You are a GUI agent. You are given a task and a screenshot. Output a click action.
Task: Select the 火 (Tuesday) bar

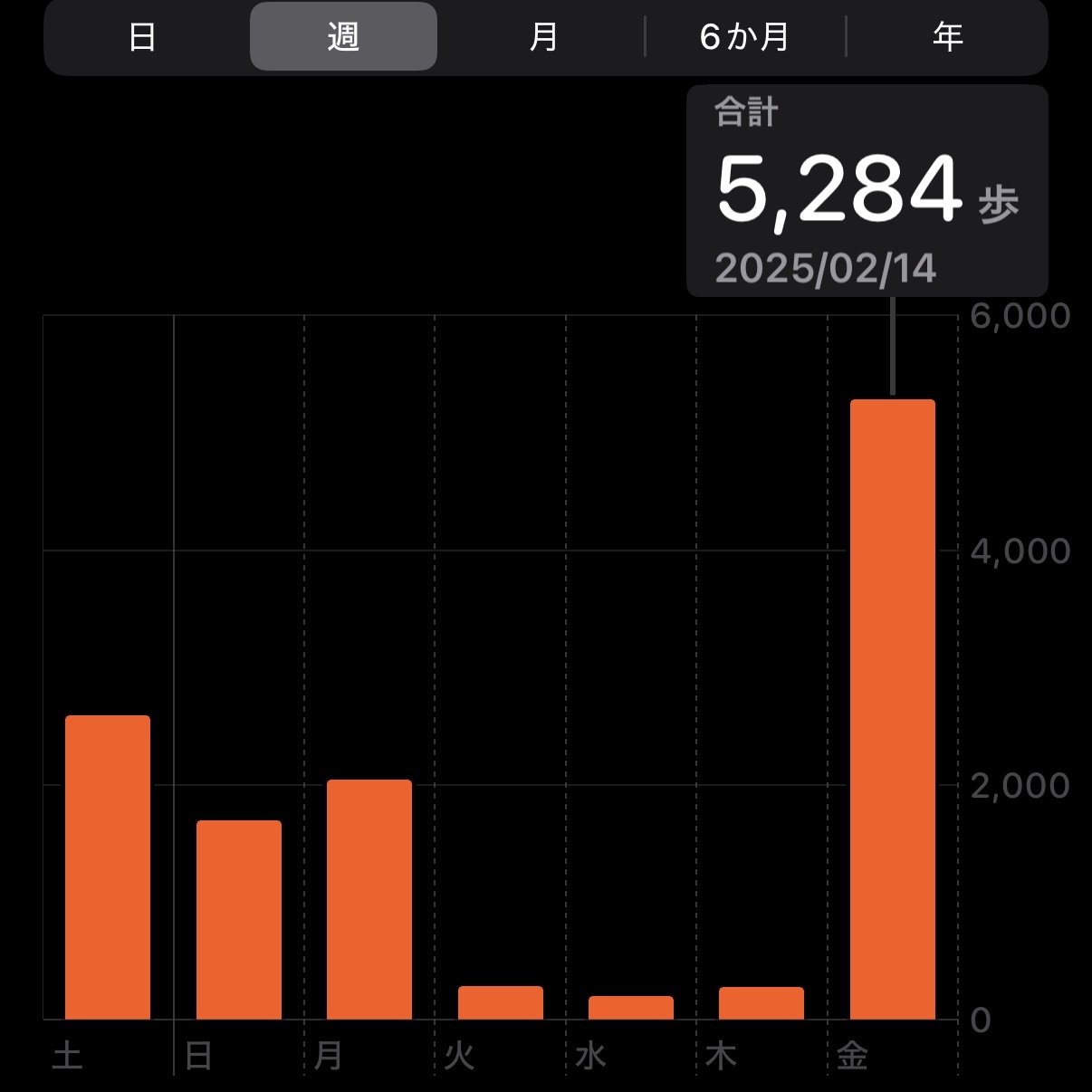pyautogui.click(x=501, y=1003)
